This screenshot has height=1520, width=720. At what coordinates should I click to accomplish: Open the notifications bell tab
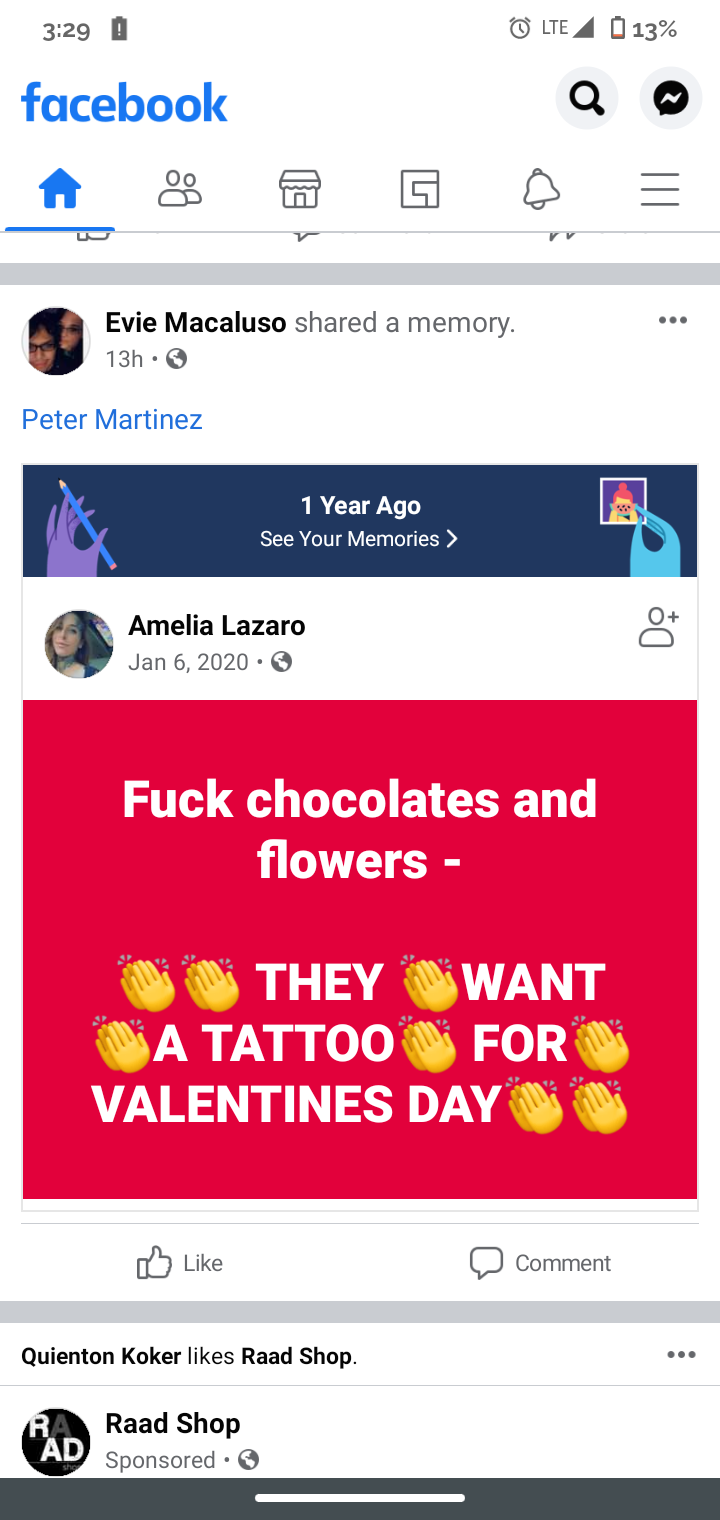click(540, 189)
